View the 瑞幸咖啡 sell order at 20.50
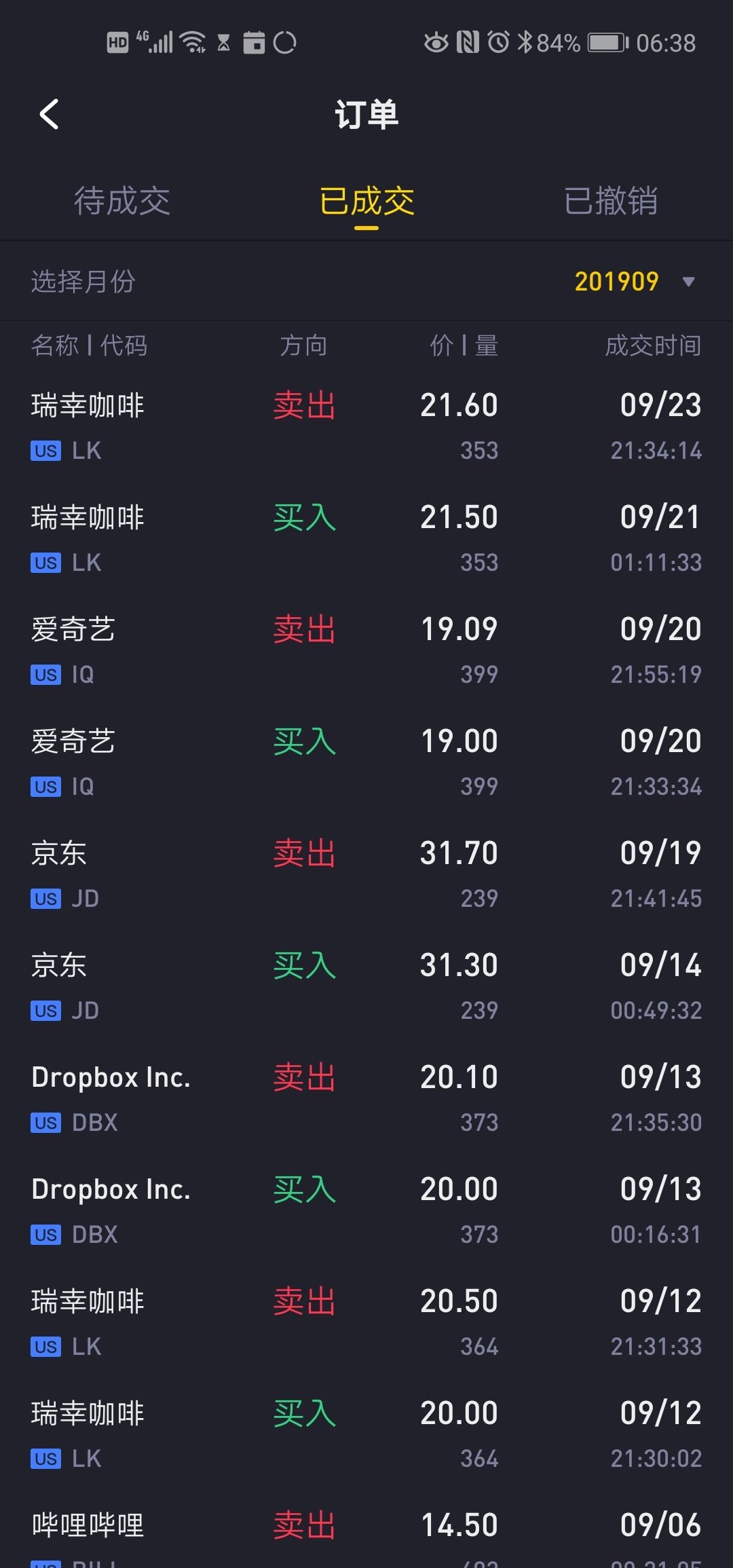 tap(366, 1322)
